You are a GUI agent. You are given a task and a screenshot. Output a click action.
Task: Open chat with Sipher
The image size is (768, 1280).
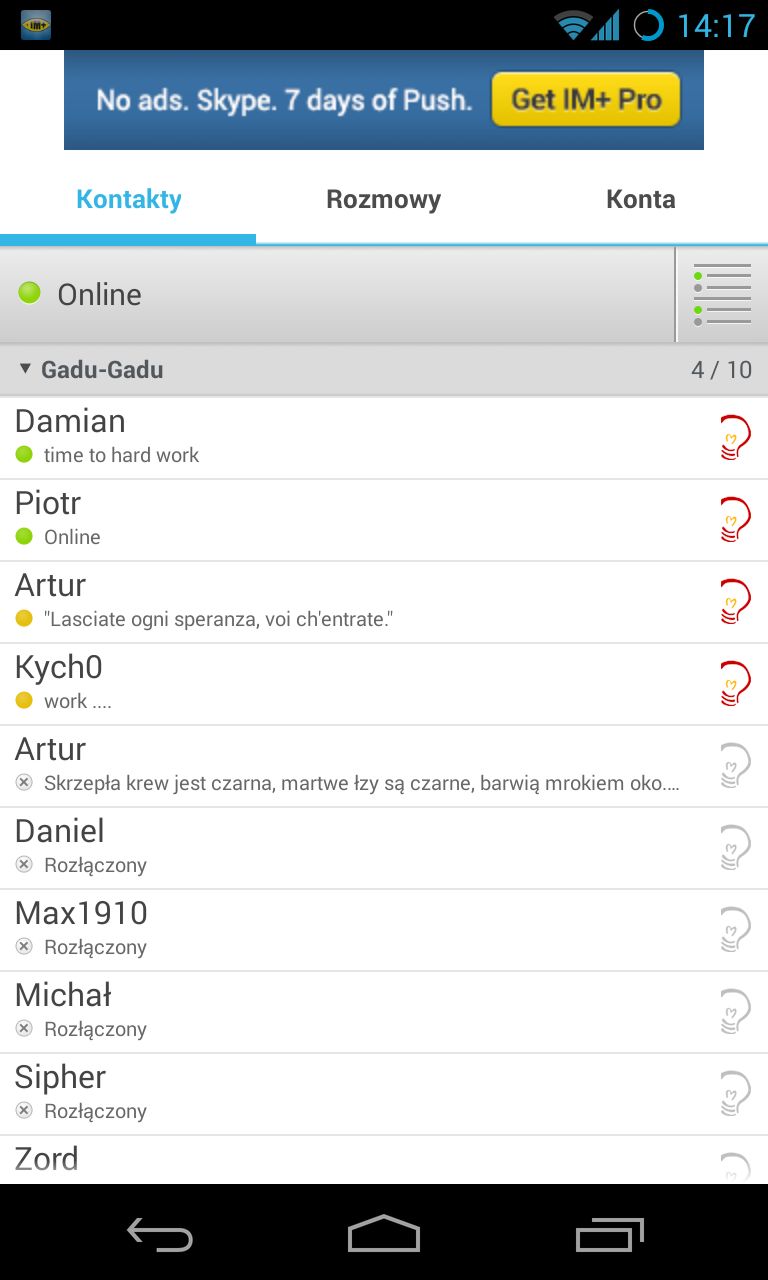tap(384, 1094)
